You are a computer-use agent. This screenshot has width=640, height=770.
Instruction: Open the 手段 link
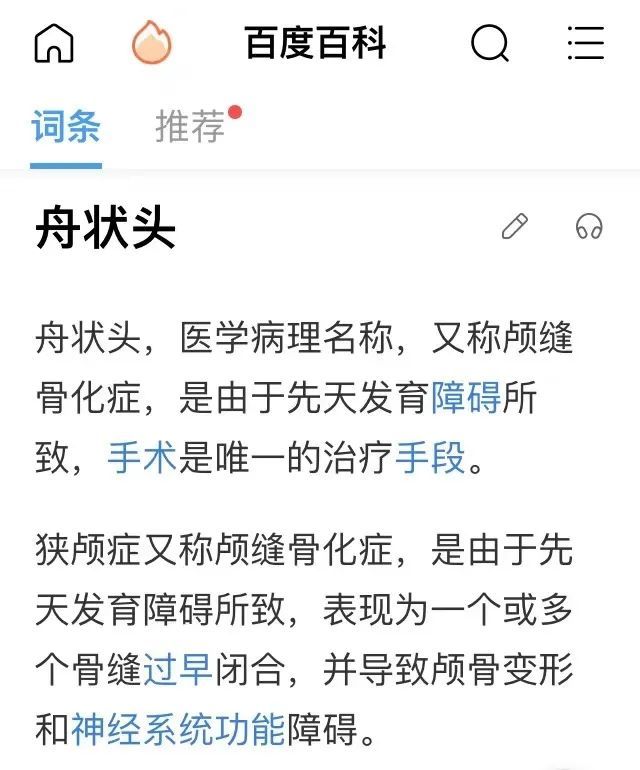pyautogui.click(x=431, y=459)
